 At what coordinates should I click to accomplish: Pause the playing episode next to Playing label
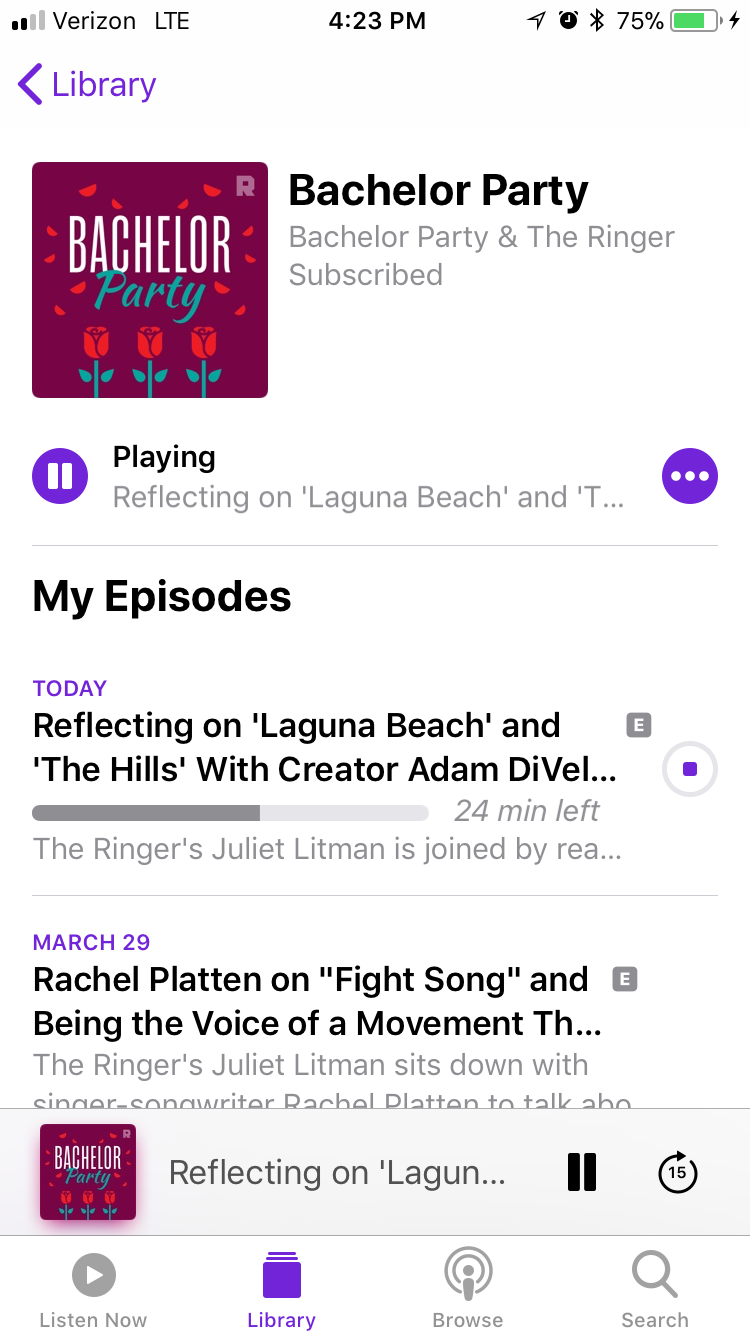pyautogui.click(x=60, y=477)
